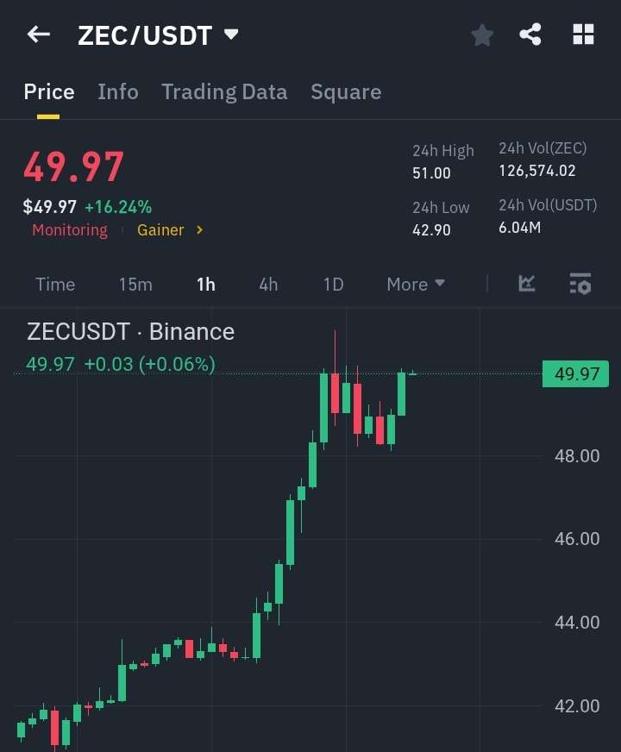621x752 pixels.
Task: Set chart interval to 15m
Action: tap(135, 284)
